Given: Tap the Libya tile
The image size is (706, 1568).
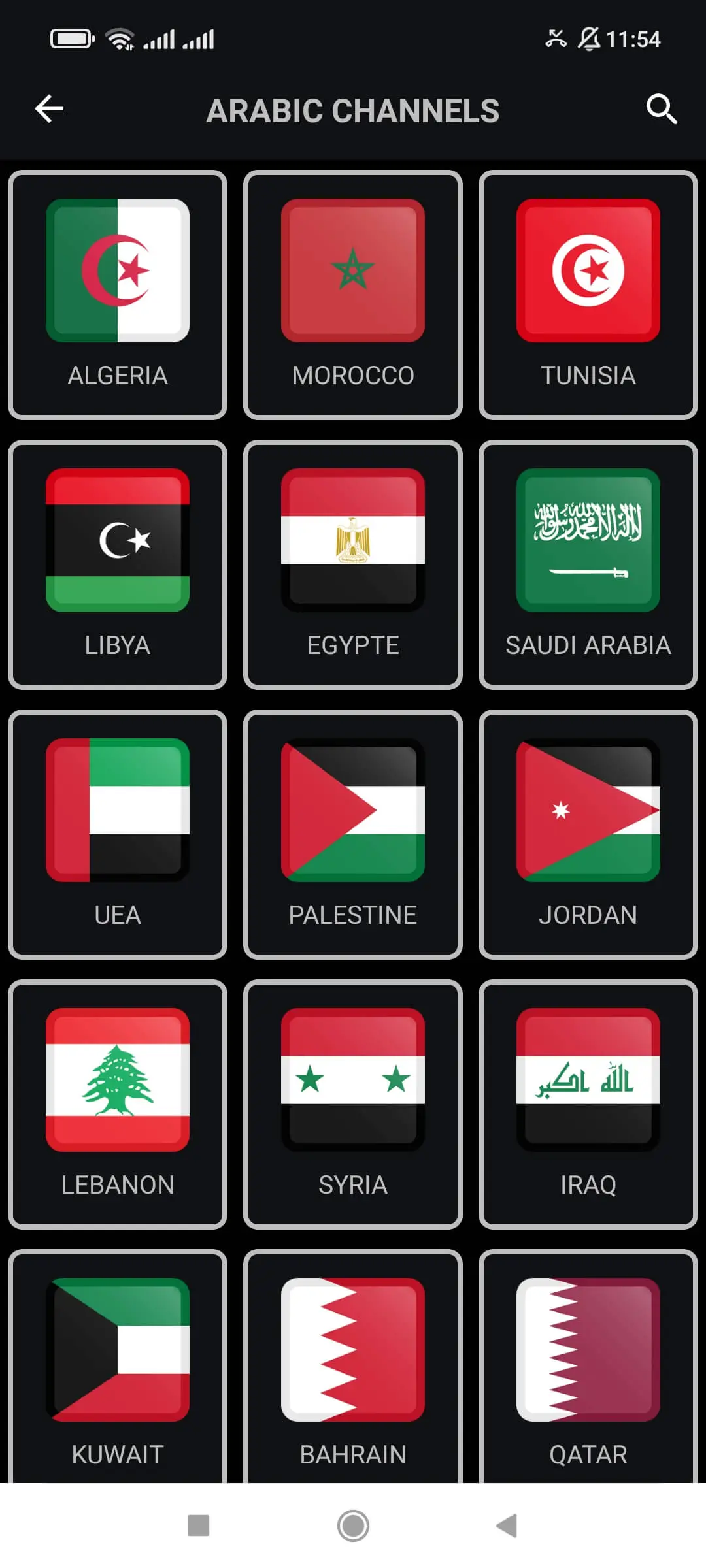Looking at the screenshot, I should tap(118, 564).
